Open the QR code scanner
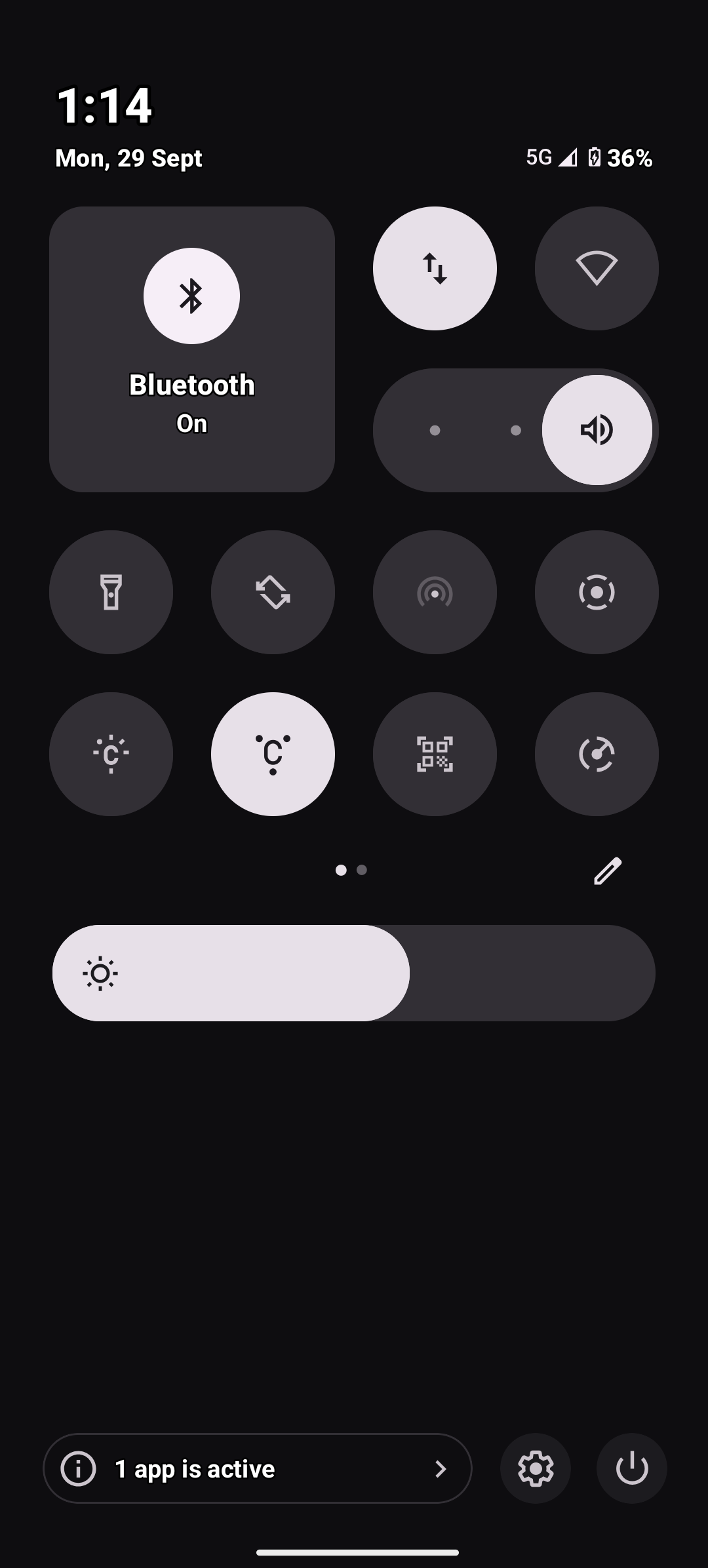The width and height of the screenshot is (708, 1568). point(435,754)
